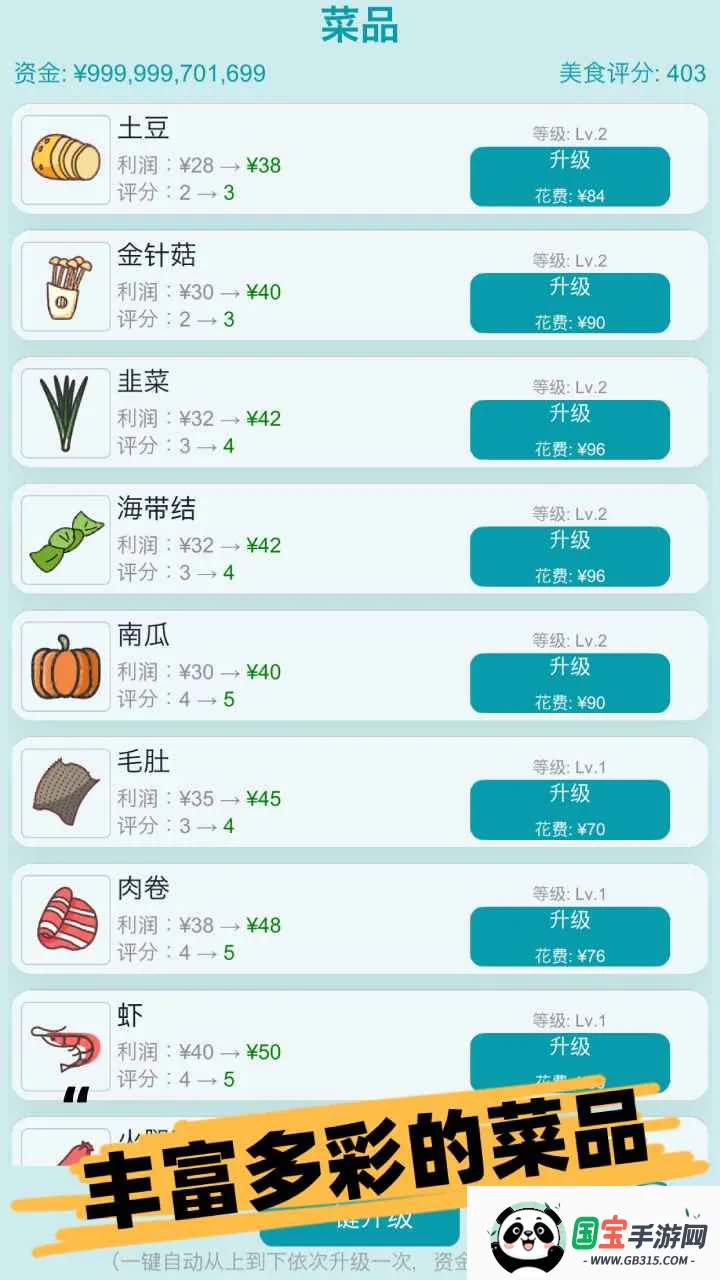Click the 毛肚 tripe dish icon
The width and height of the screenshot is (720, 1280).
(65, 792)
